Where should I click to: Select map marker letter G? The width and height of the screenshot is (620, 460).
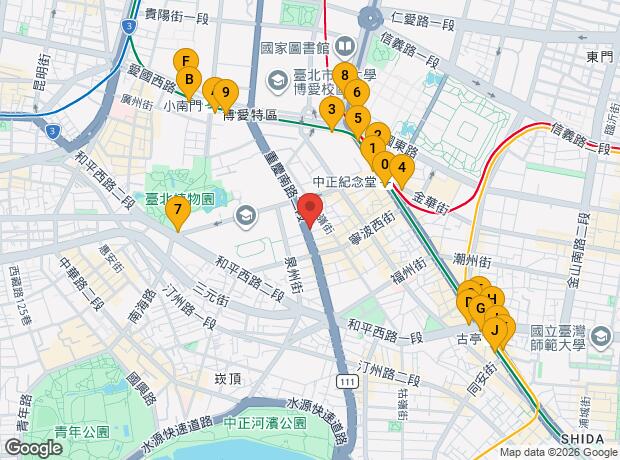point(480,308)
